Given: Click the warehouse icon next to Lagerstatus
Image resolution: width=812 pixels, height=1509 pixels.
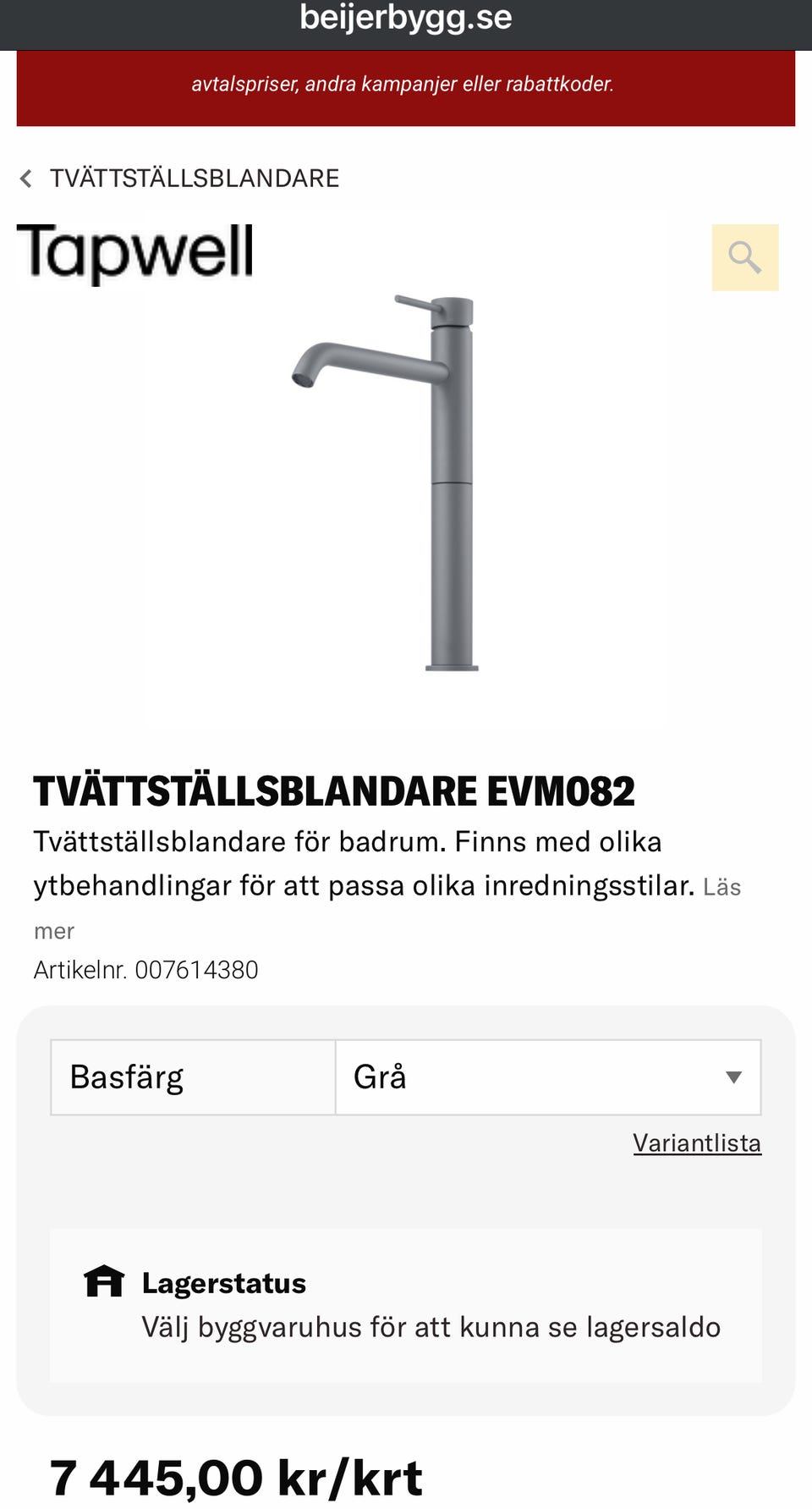Looking at the screenshot, I should tap(104, 1282).
